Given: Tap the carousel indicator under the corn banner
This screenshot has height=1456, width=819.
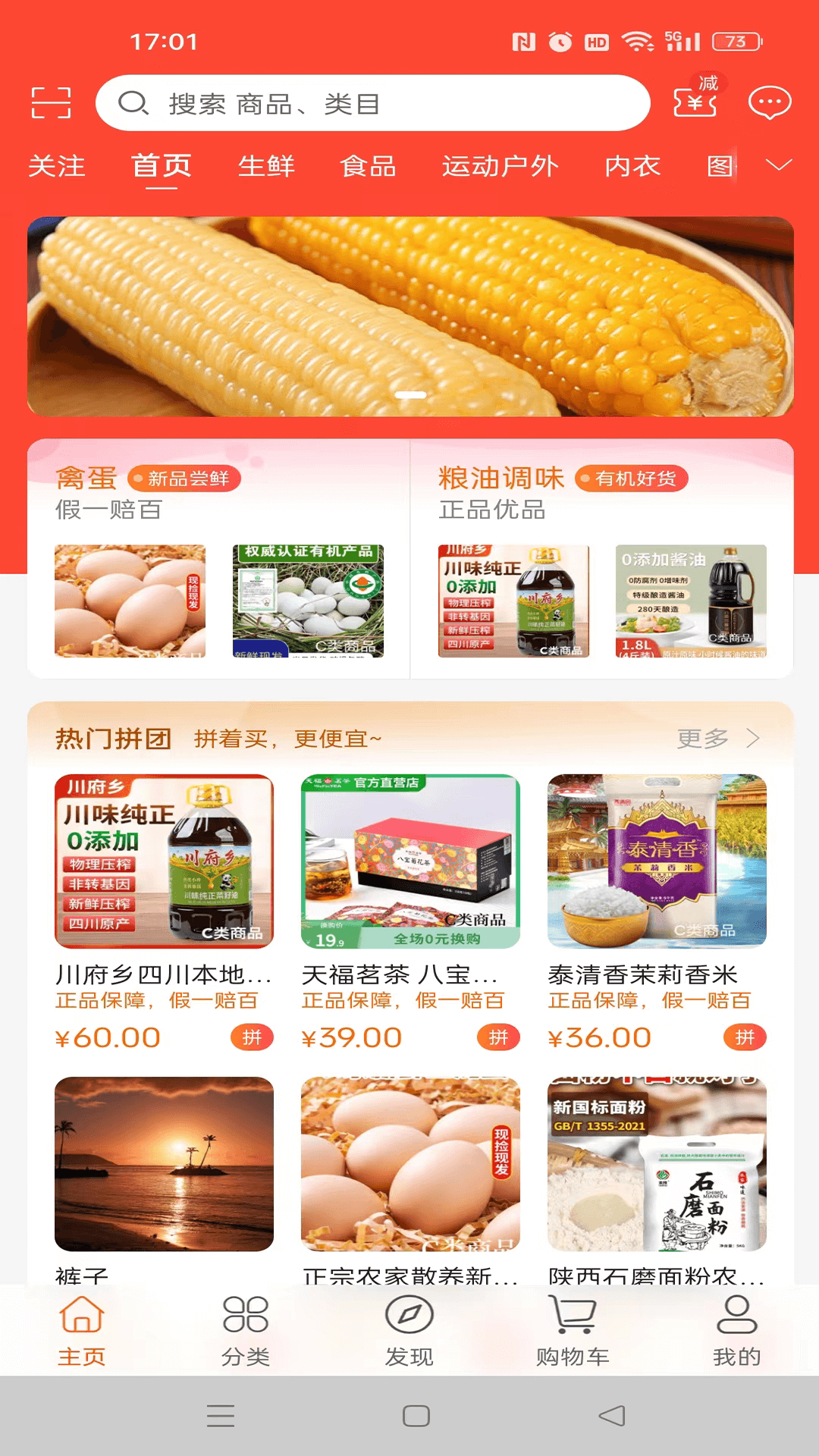Looking at the screenshot, I should [410, 394].
